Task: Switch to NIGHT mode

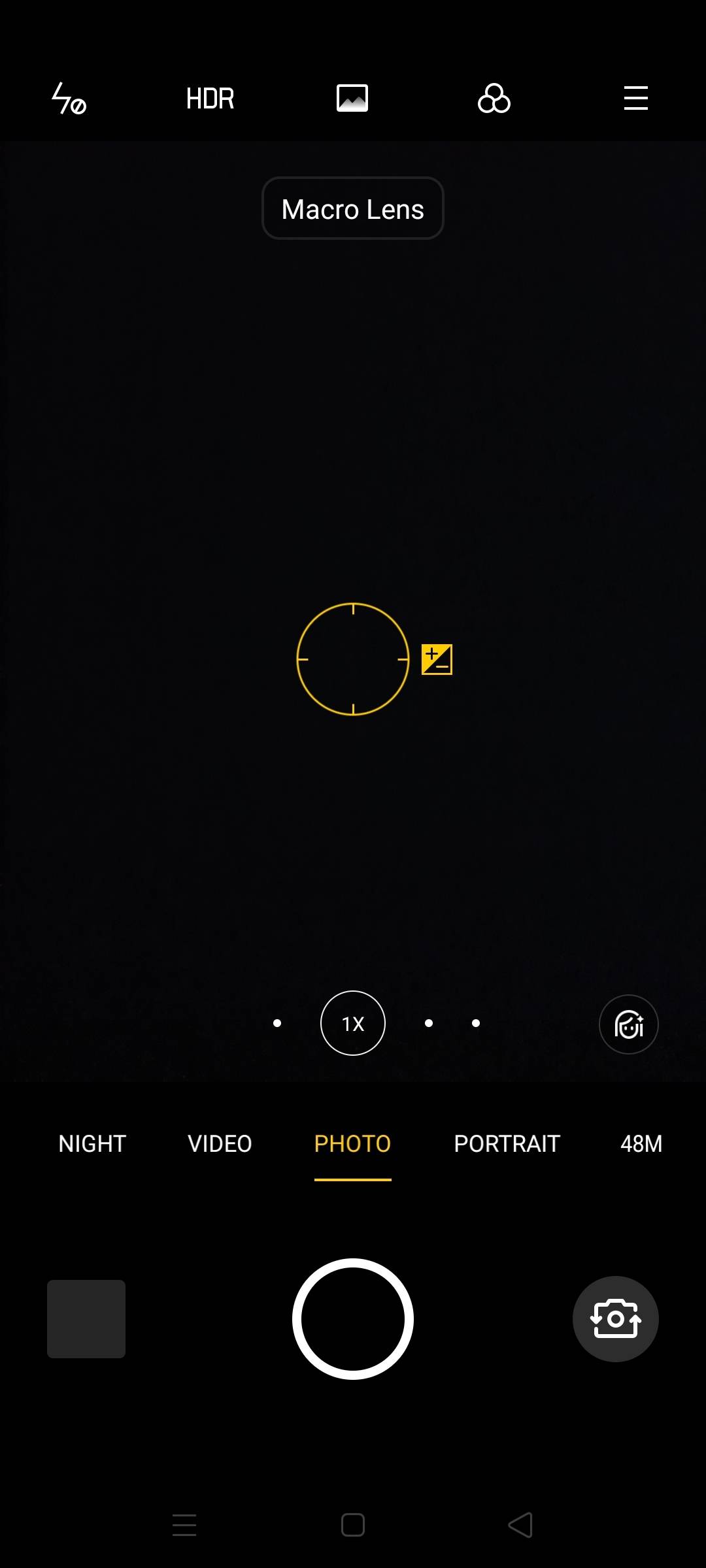Action: pyautogui.click(x=92, y=1144)
